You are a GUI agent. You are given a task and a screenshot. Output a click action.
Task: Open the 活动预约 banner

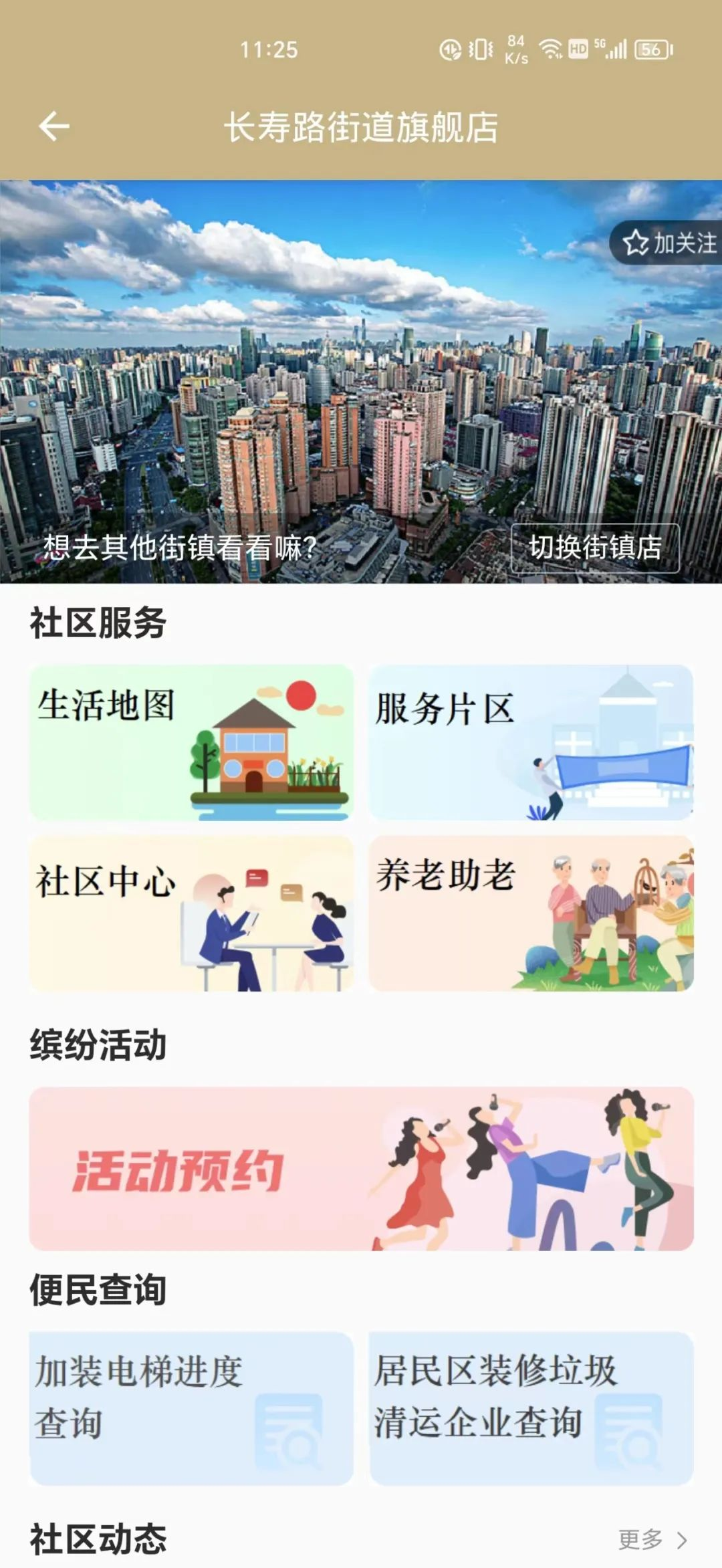coord(361,1169)
